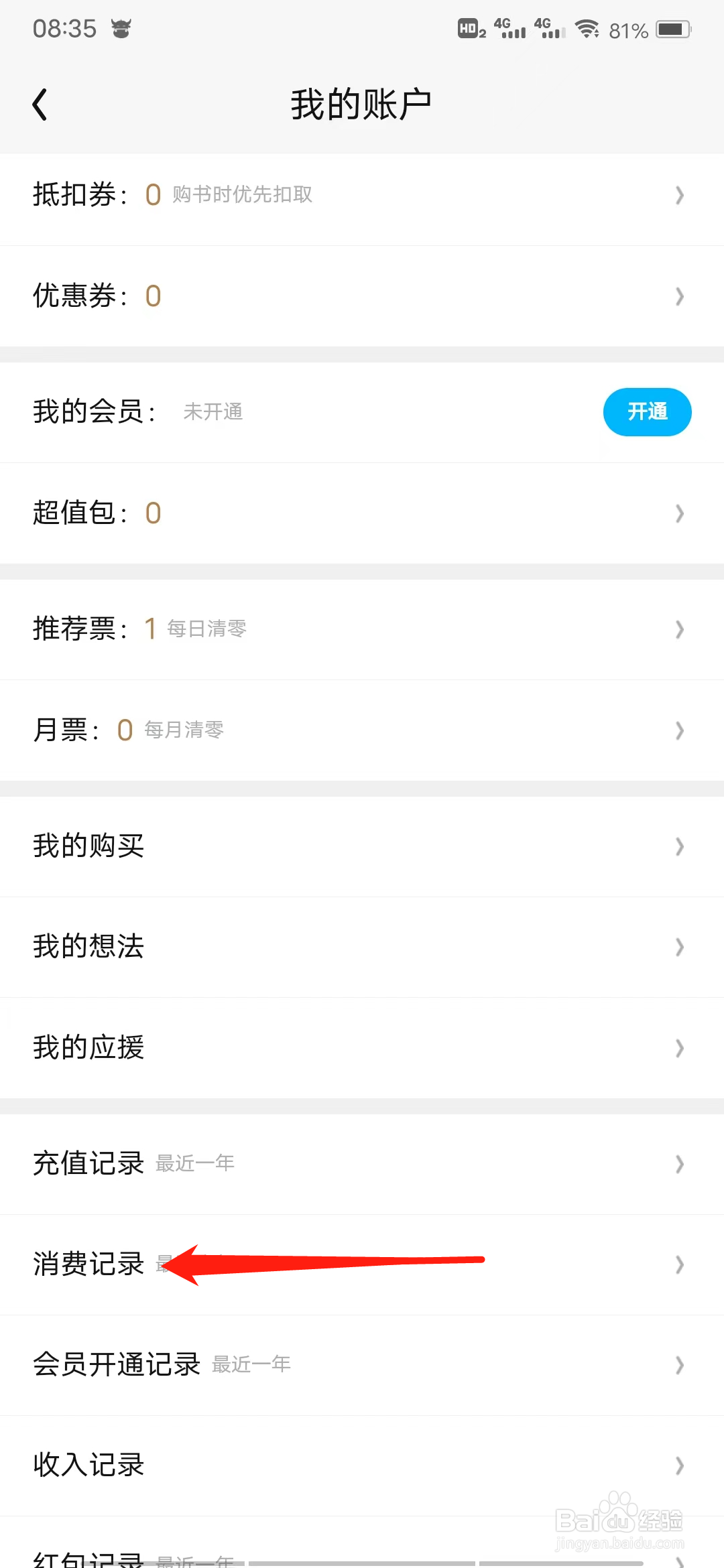Tap the battery indicator icon
Screen dimensions: 724x1568
click(670, 29)
